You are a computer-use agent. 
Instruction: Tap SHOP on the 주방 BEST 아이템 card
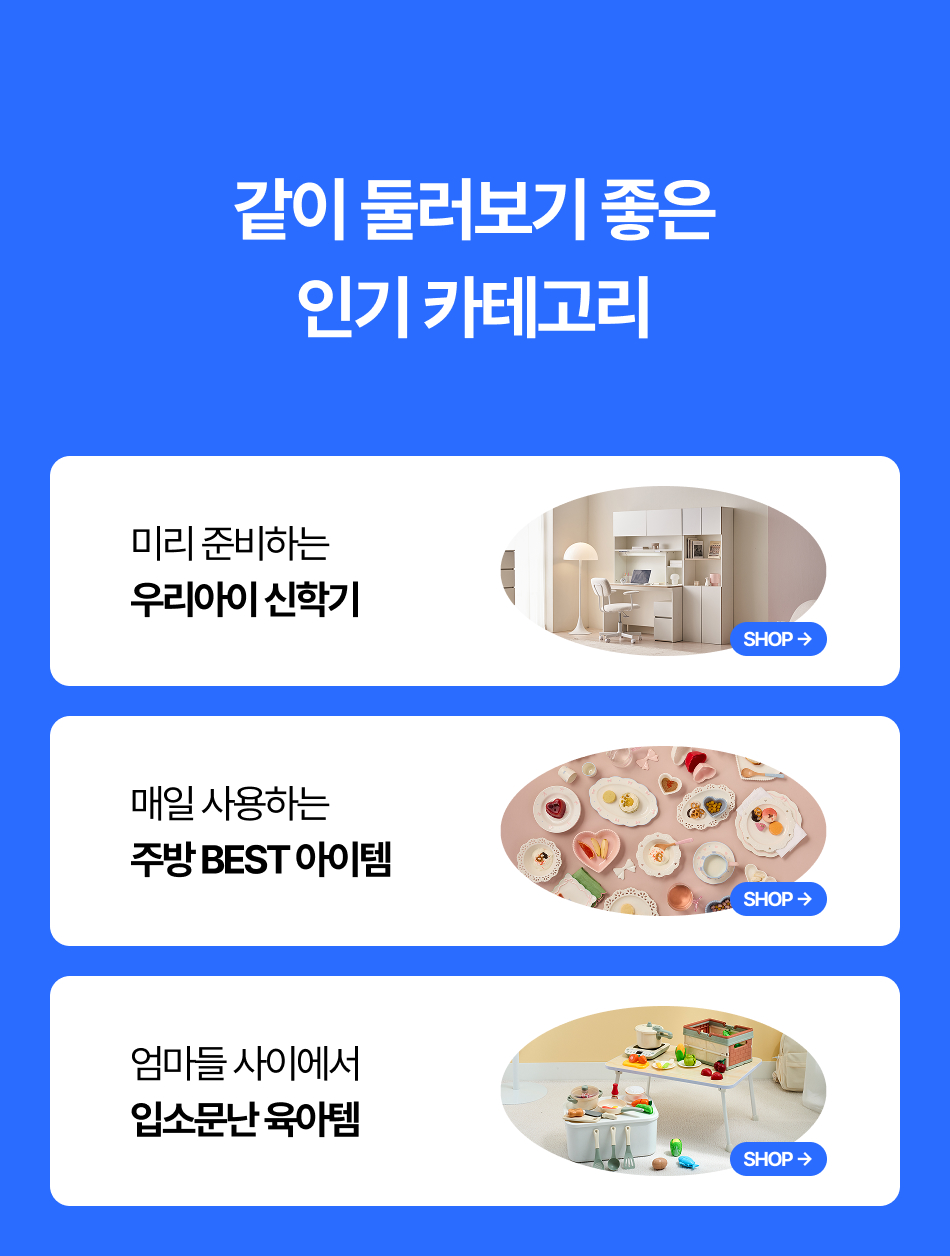tap(778, 899)
